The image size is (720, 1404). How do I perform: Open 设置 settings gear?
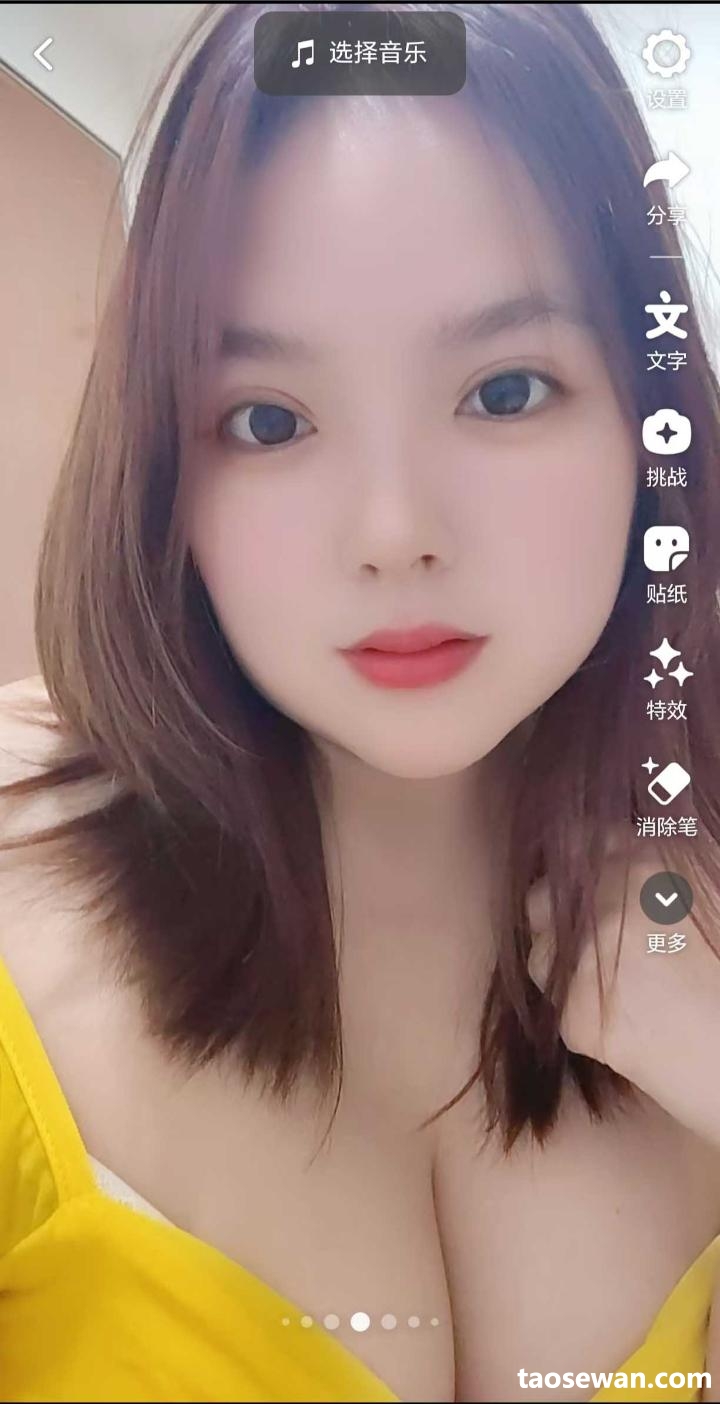coord(666,56)
